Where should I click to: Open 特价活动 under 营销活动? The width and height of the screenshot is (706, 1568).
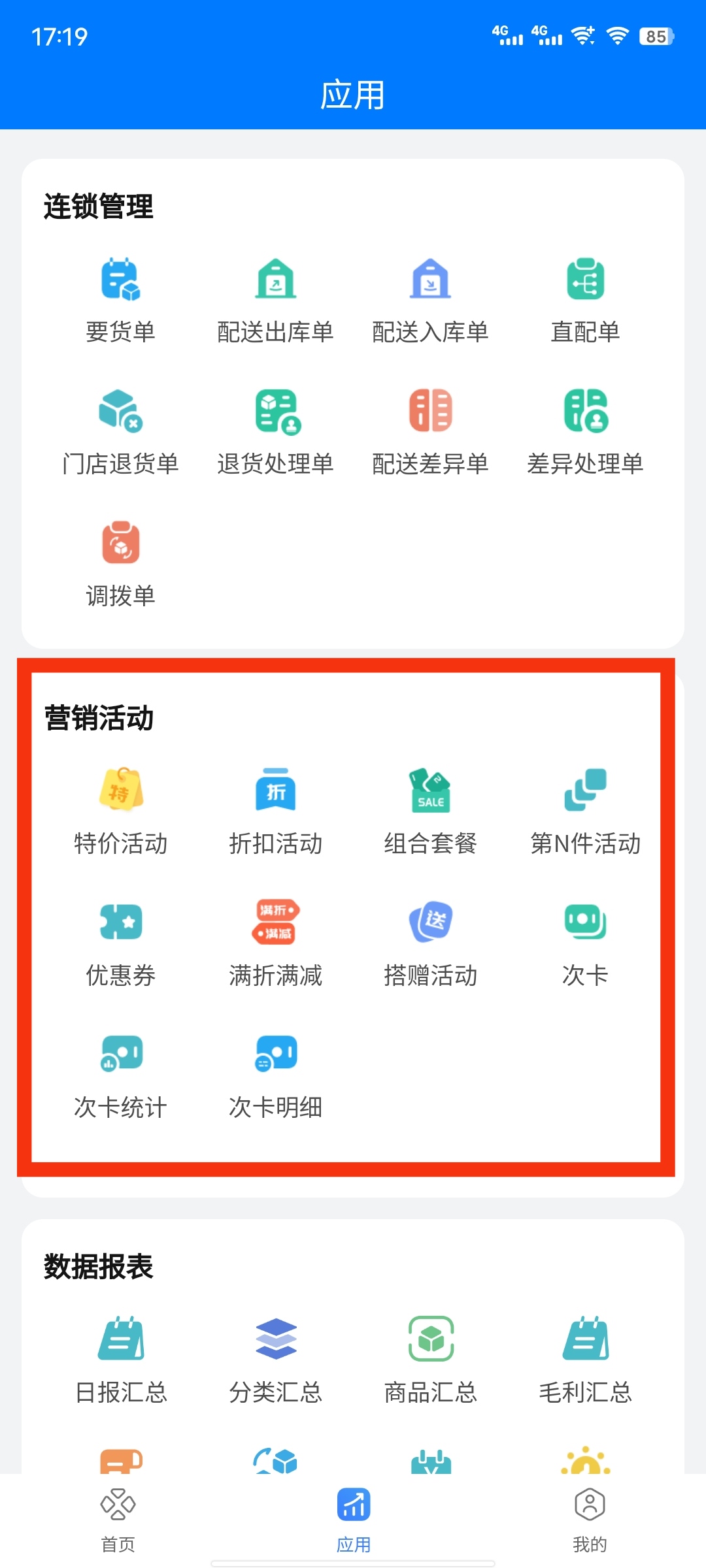(x=120, y=811)
